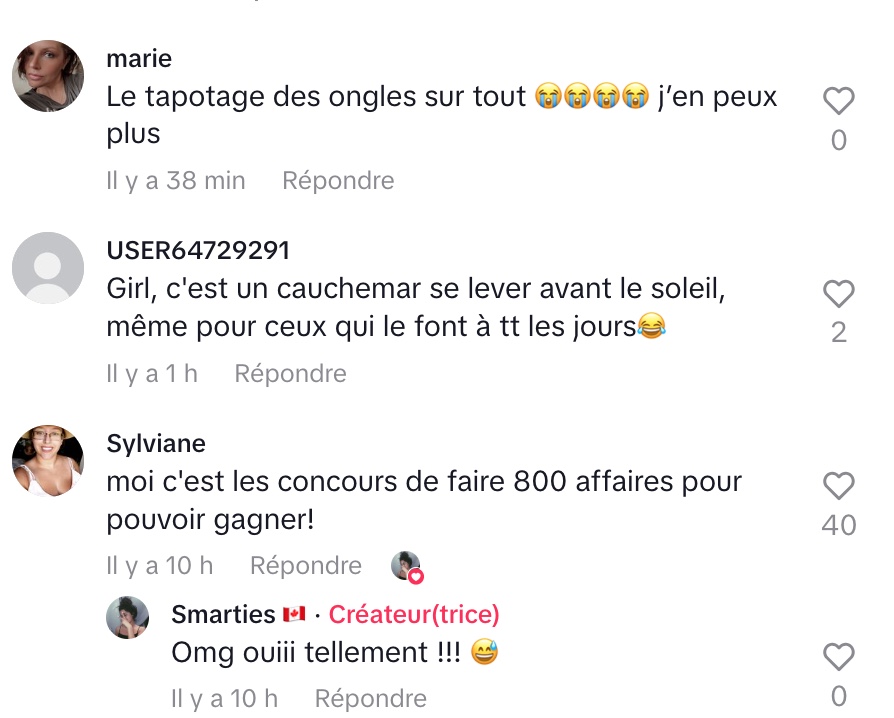This screenshot has height=718, width=894.
Task: View Sylviane's profile photo
Action: click(48, 460)
